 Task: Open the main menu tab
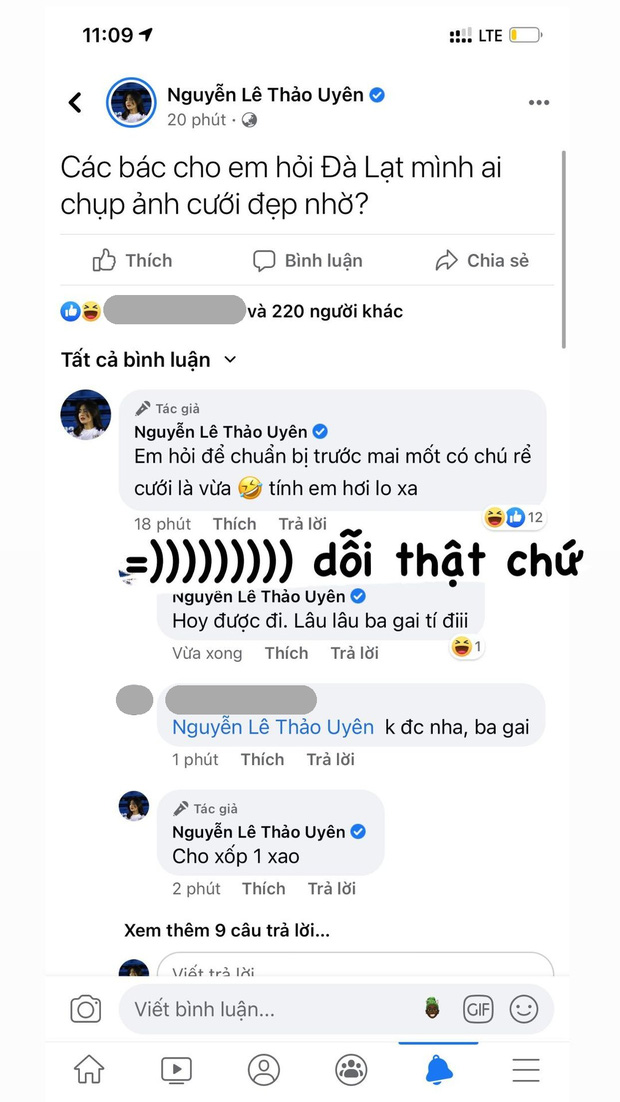point(526,1069)
